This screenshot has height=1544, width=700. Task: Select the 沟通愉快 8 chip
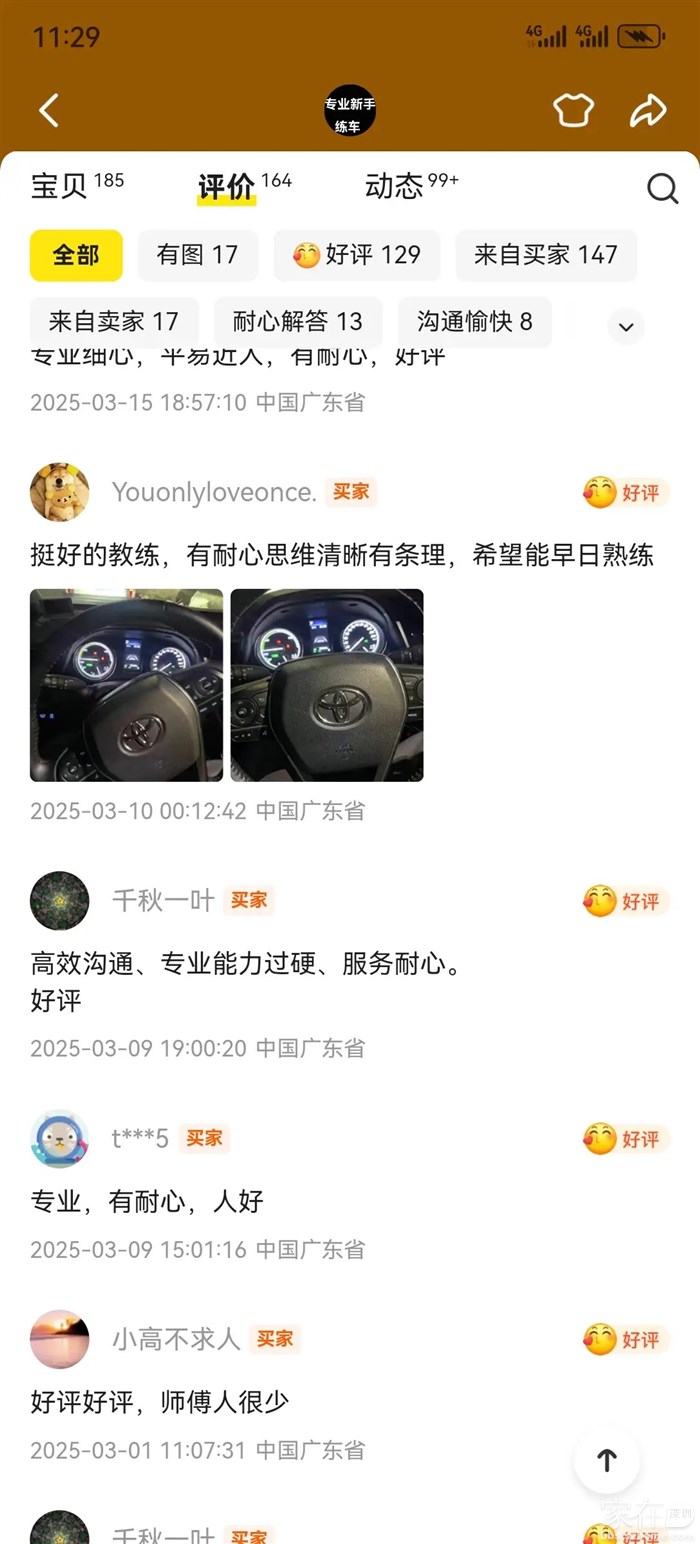tap(474, 322)
